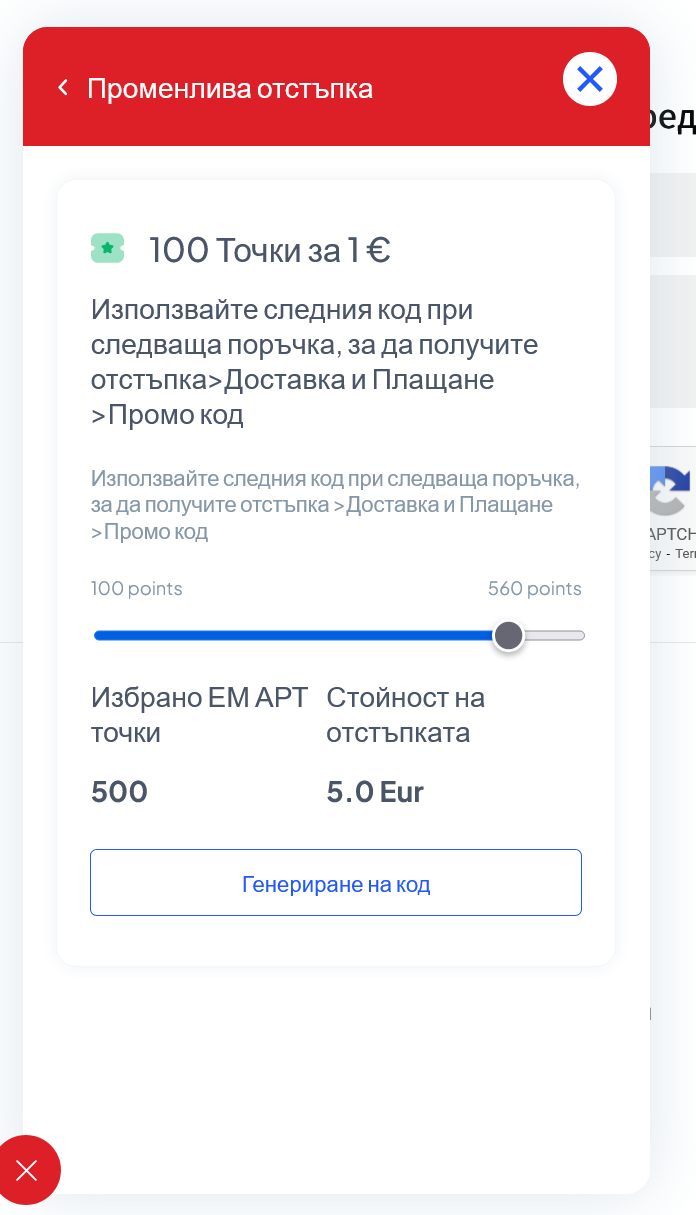Close the Променлива отстъпка panel
The height and width of the screenshot is (1215, 696).
click(x=589, y=79)
